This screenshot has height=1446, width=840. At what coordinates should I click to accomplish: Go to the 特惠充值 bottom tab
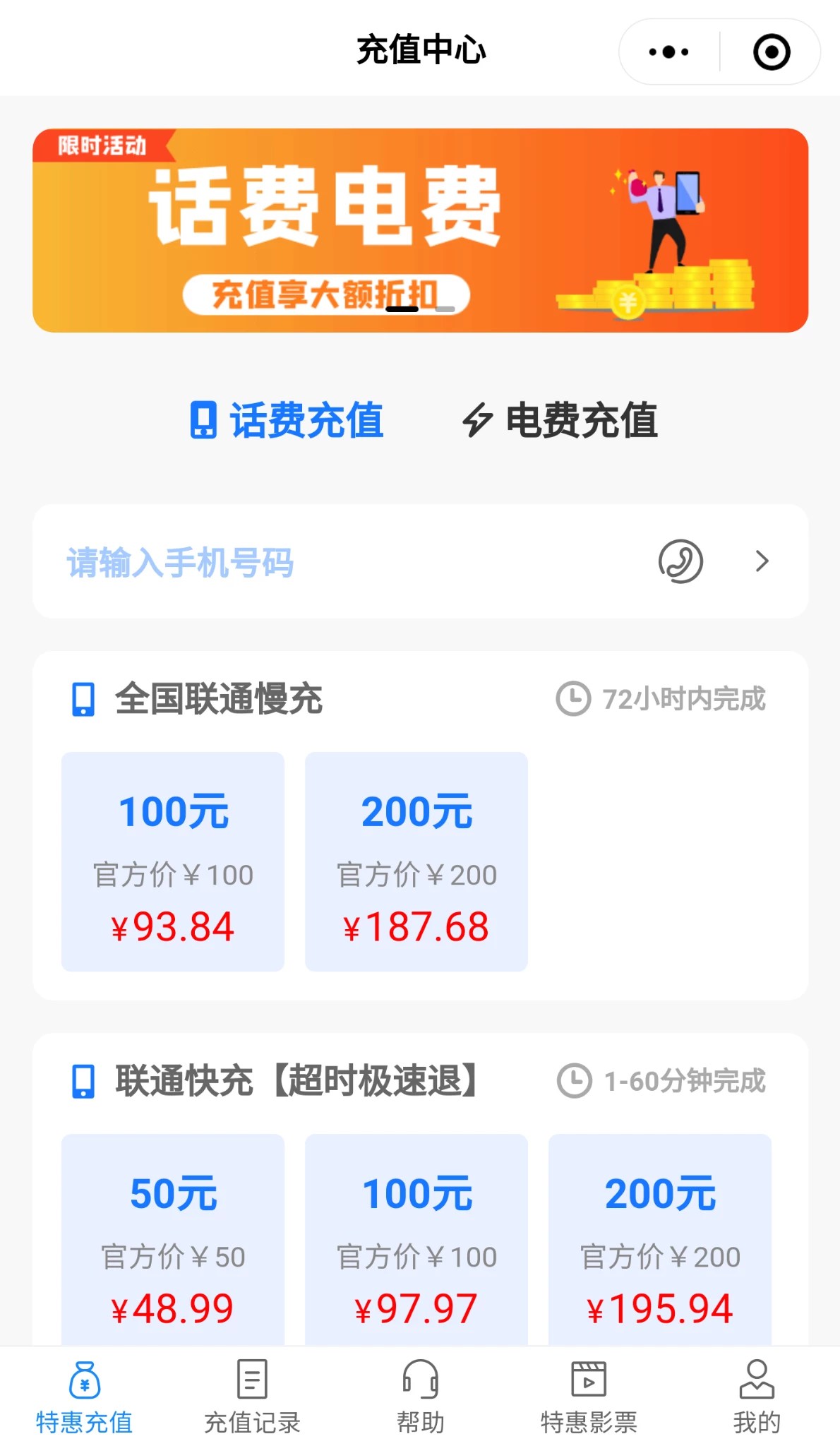click(x=84, y=1398)
